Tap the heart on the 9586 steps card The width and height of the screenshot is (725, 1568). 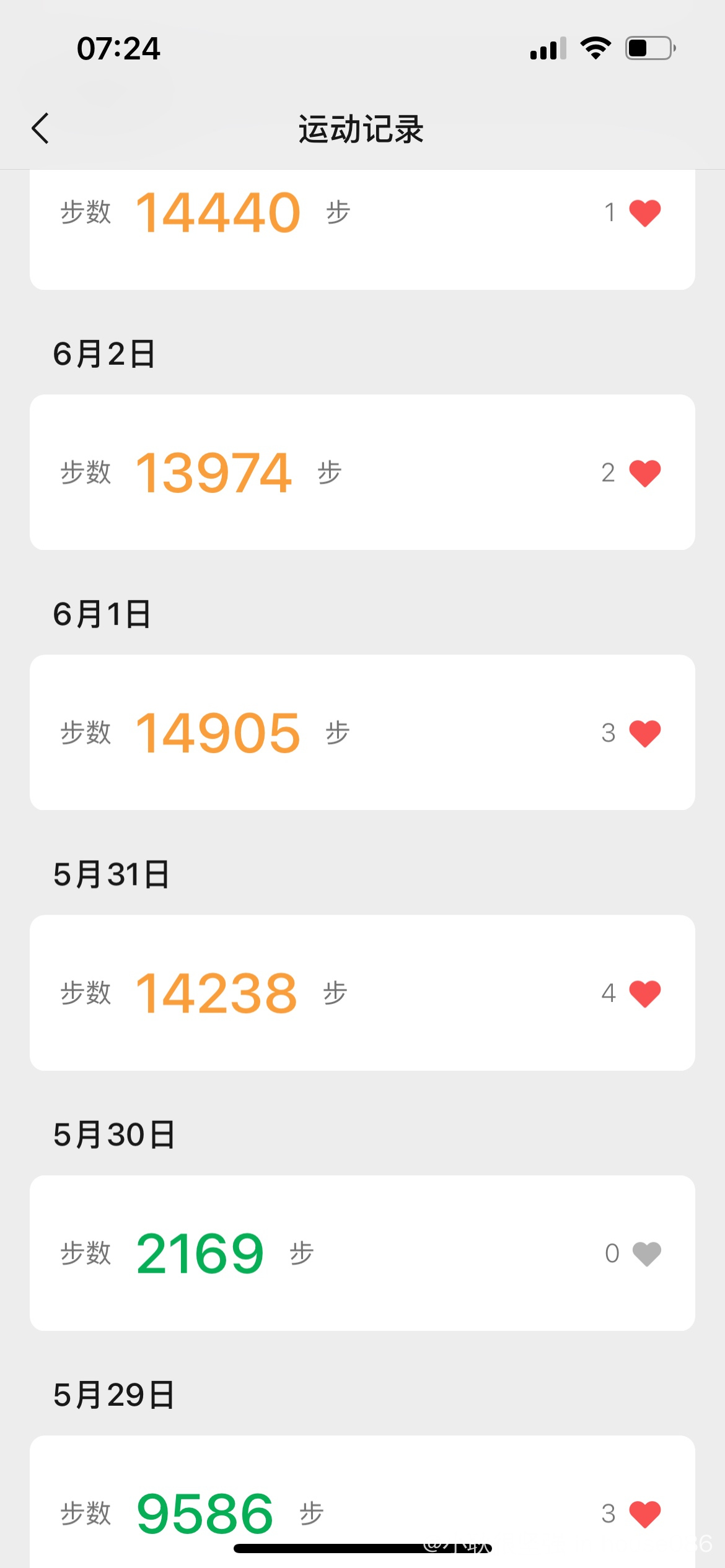click(x=644, y=1514)
